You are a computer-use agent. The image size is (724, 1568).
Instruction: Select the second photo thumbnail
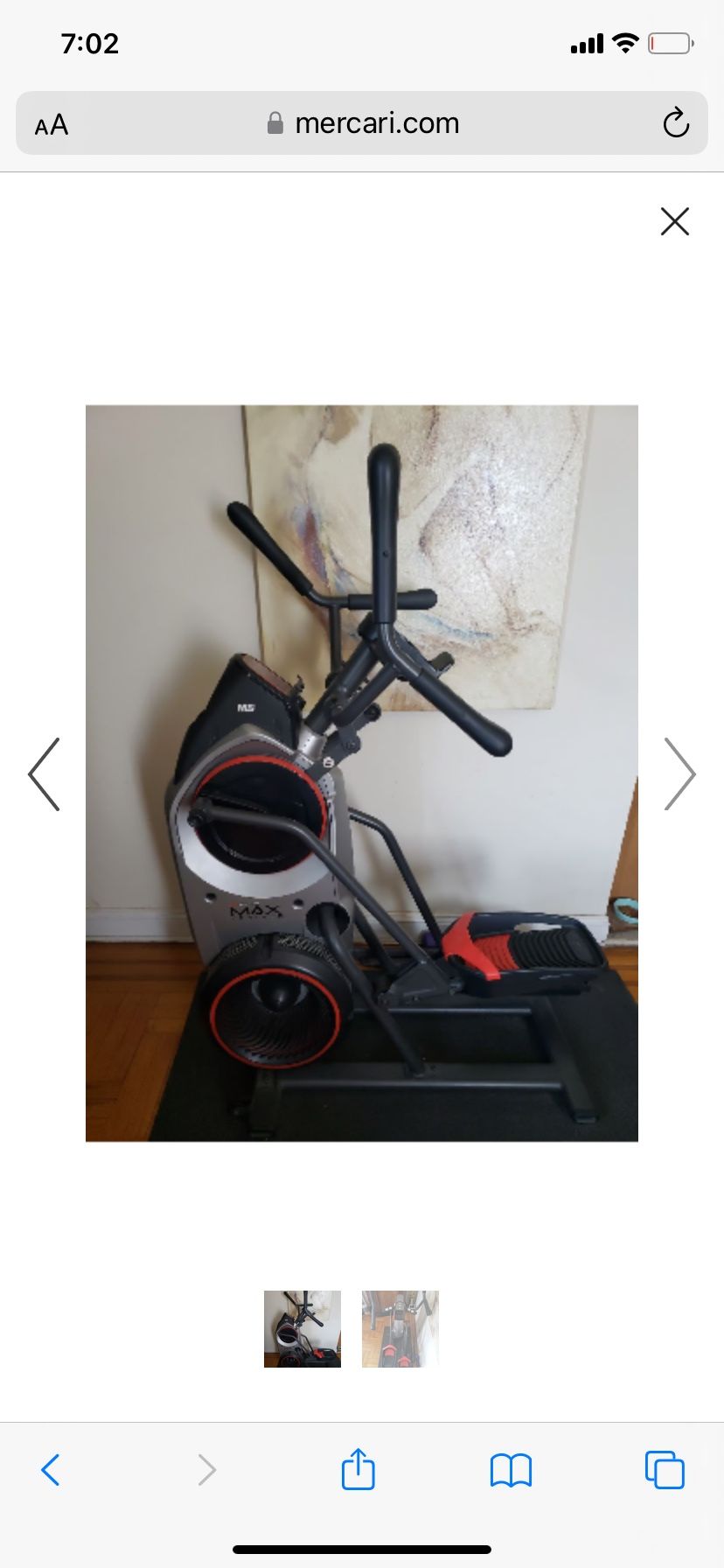click(x=400, y=1328)
